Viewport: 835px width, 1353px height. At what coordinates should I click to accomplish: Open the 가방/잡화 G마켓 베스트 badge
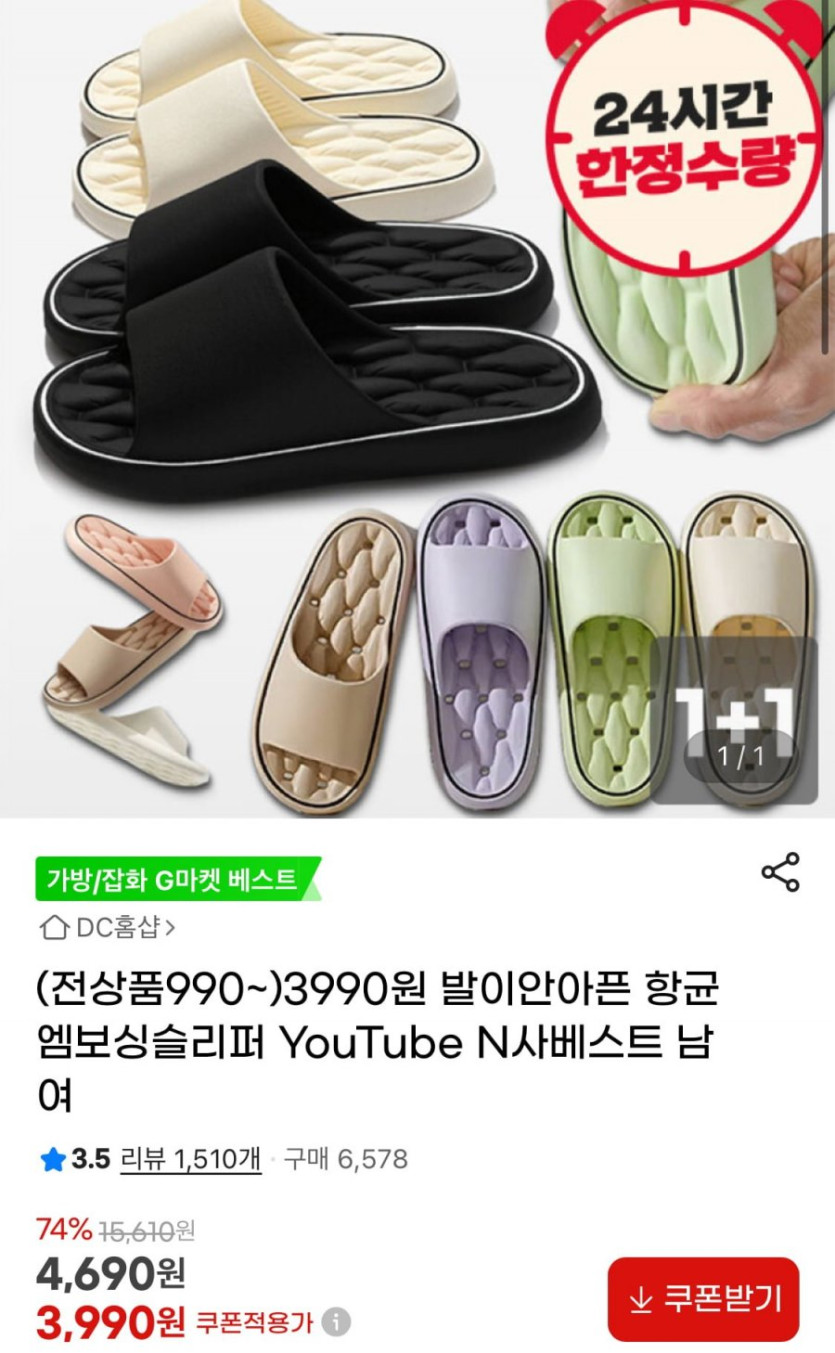(172, 880)
